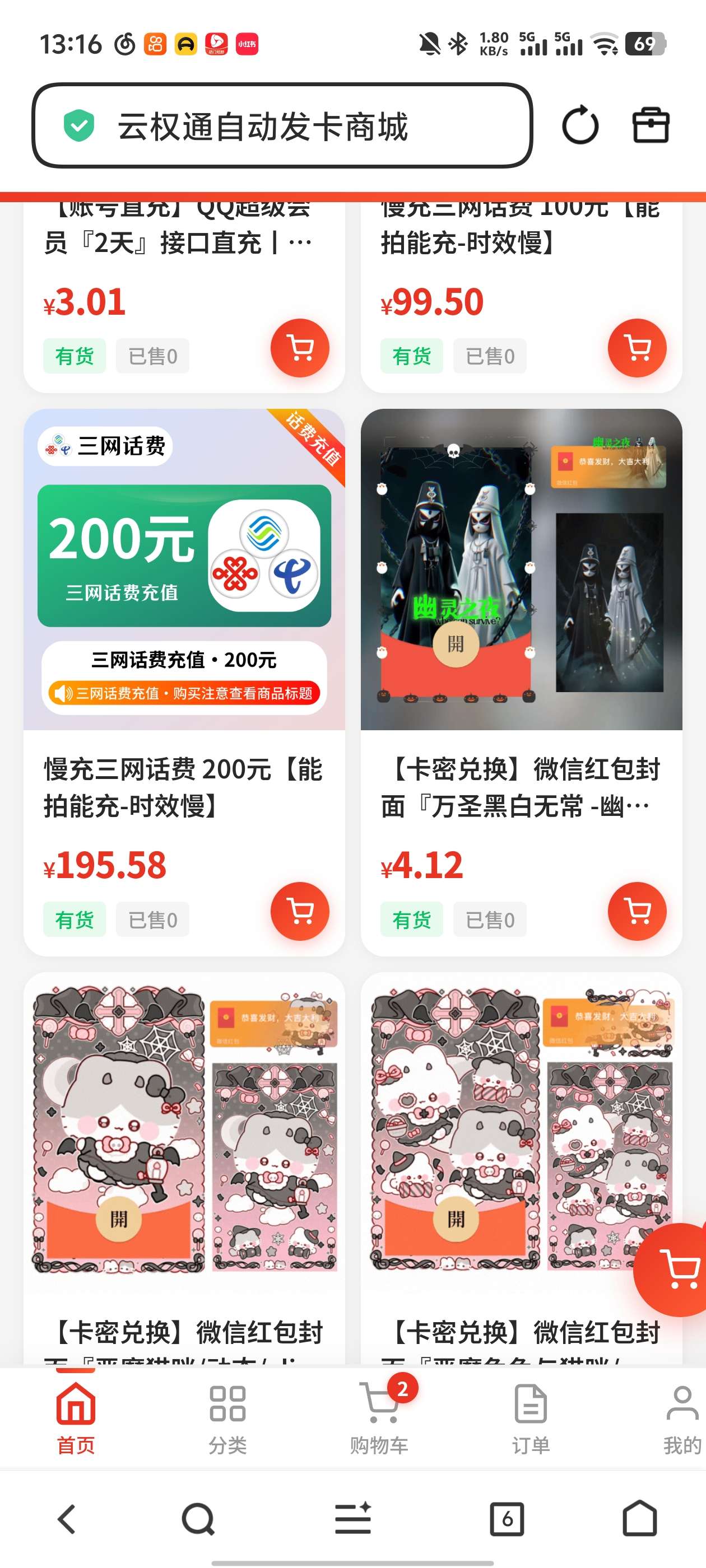This screenshot has width=706, height=1568.
Task: Tap the green shield icon in the search bar
Action: [78, 126]
